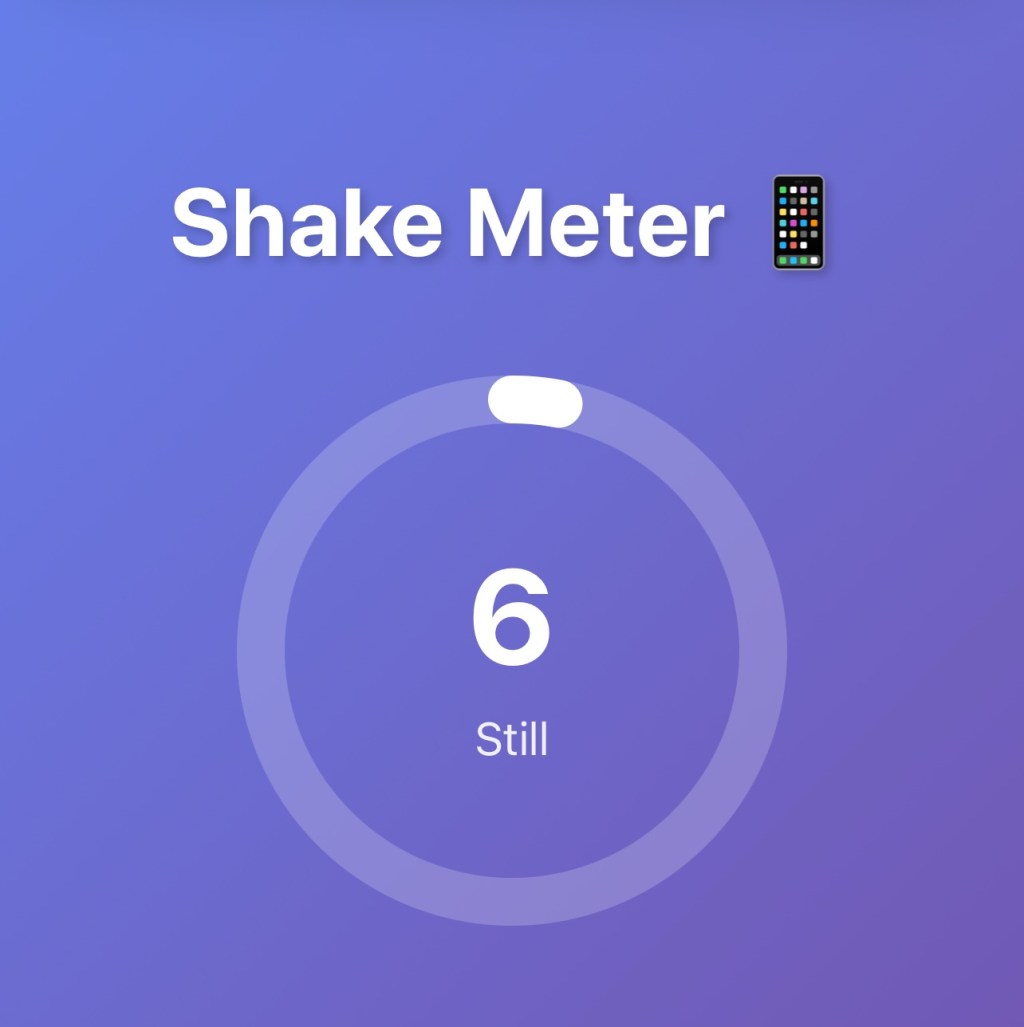This screenshot has width=1024, height=1027.
Task: Tap the center of the shake gauge
Action: (512, 655)
